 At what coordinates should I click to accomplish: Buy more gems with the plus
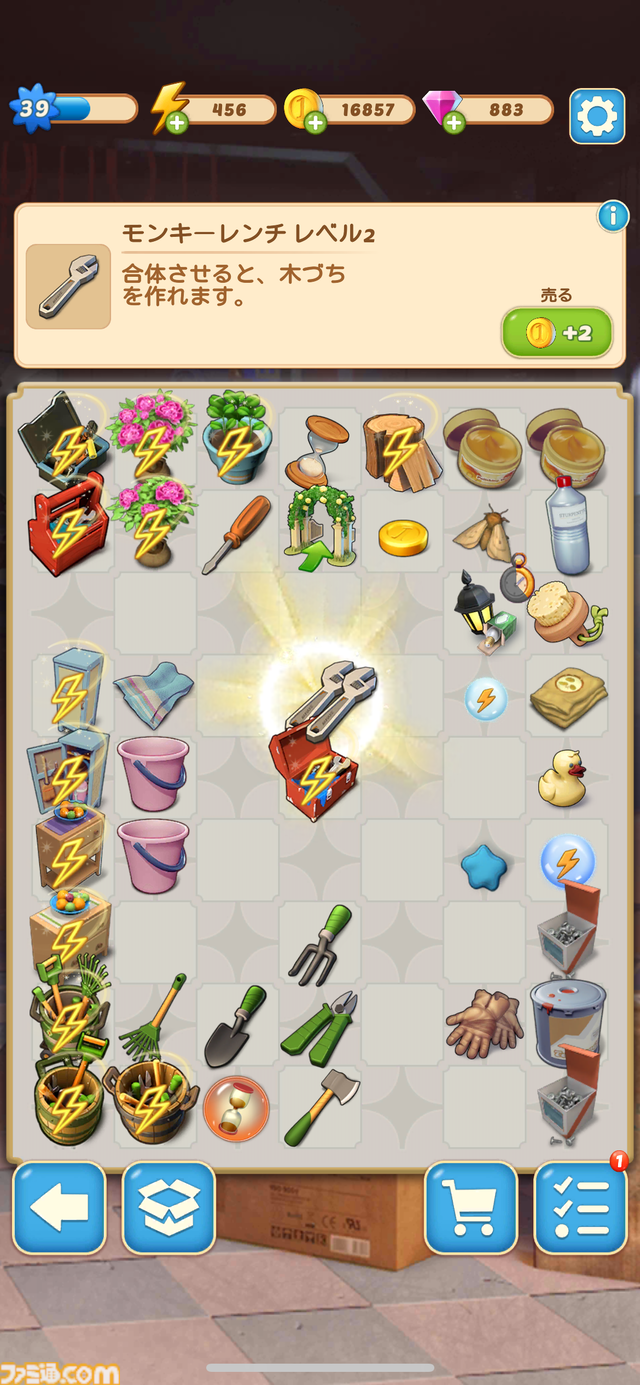[454, 124]
